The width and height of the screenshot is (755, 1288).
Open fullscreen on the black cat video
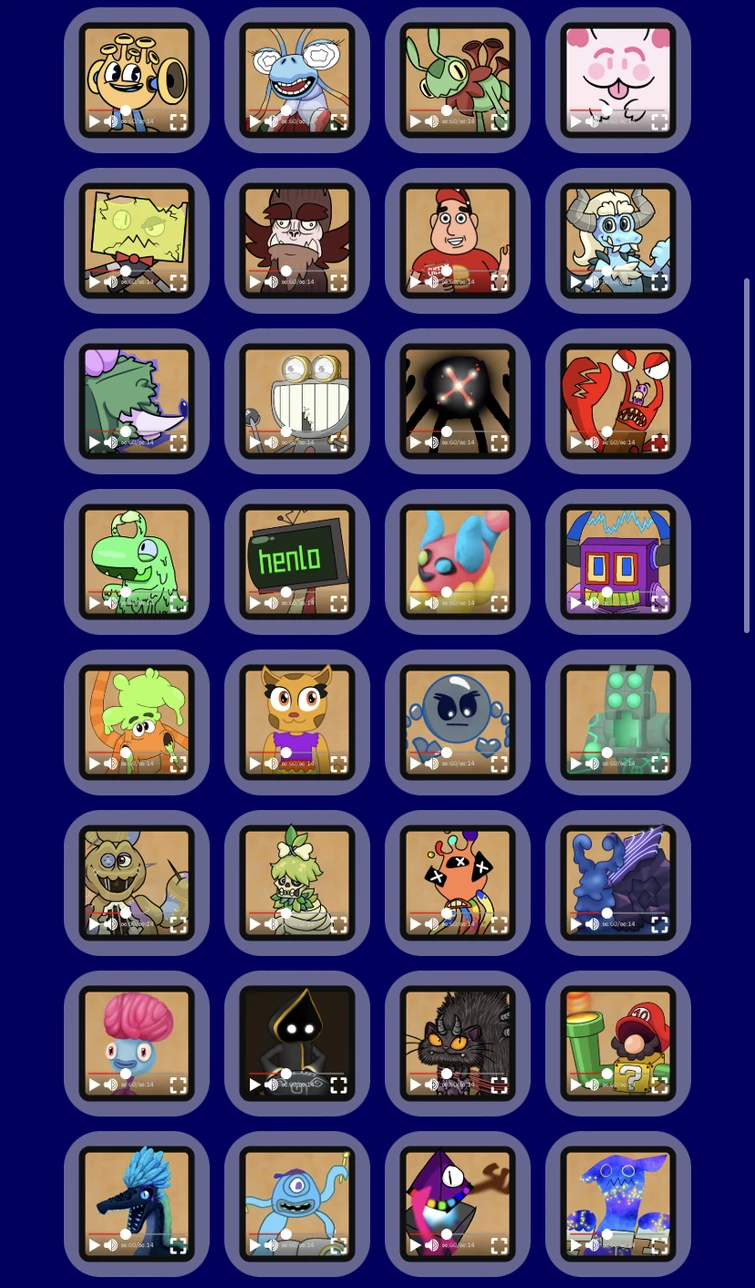pyautogui.click(x=499, y=1085)
